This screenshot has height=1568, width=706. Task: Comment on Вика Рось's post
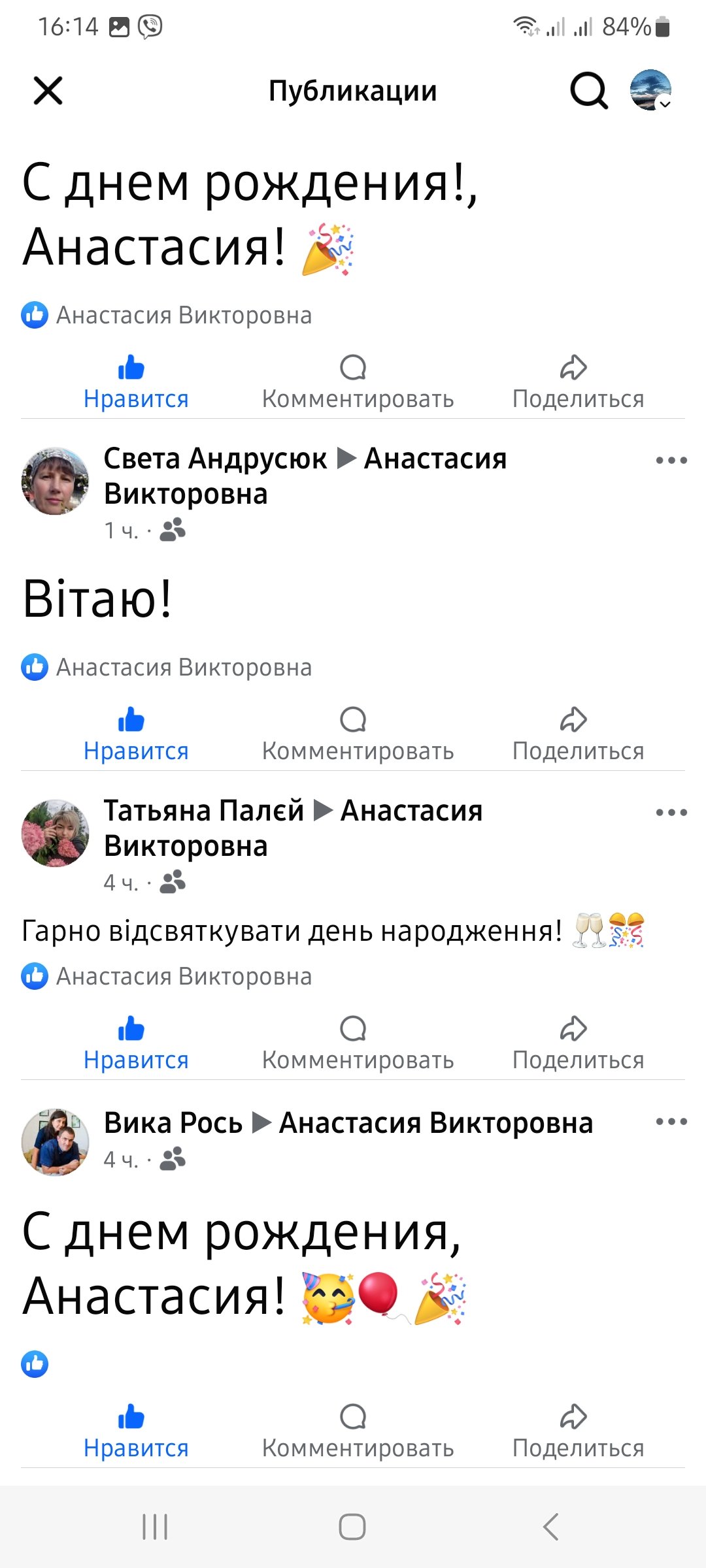click(x=358, y=1431)
